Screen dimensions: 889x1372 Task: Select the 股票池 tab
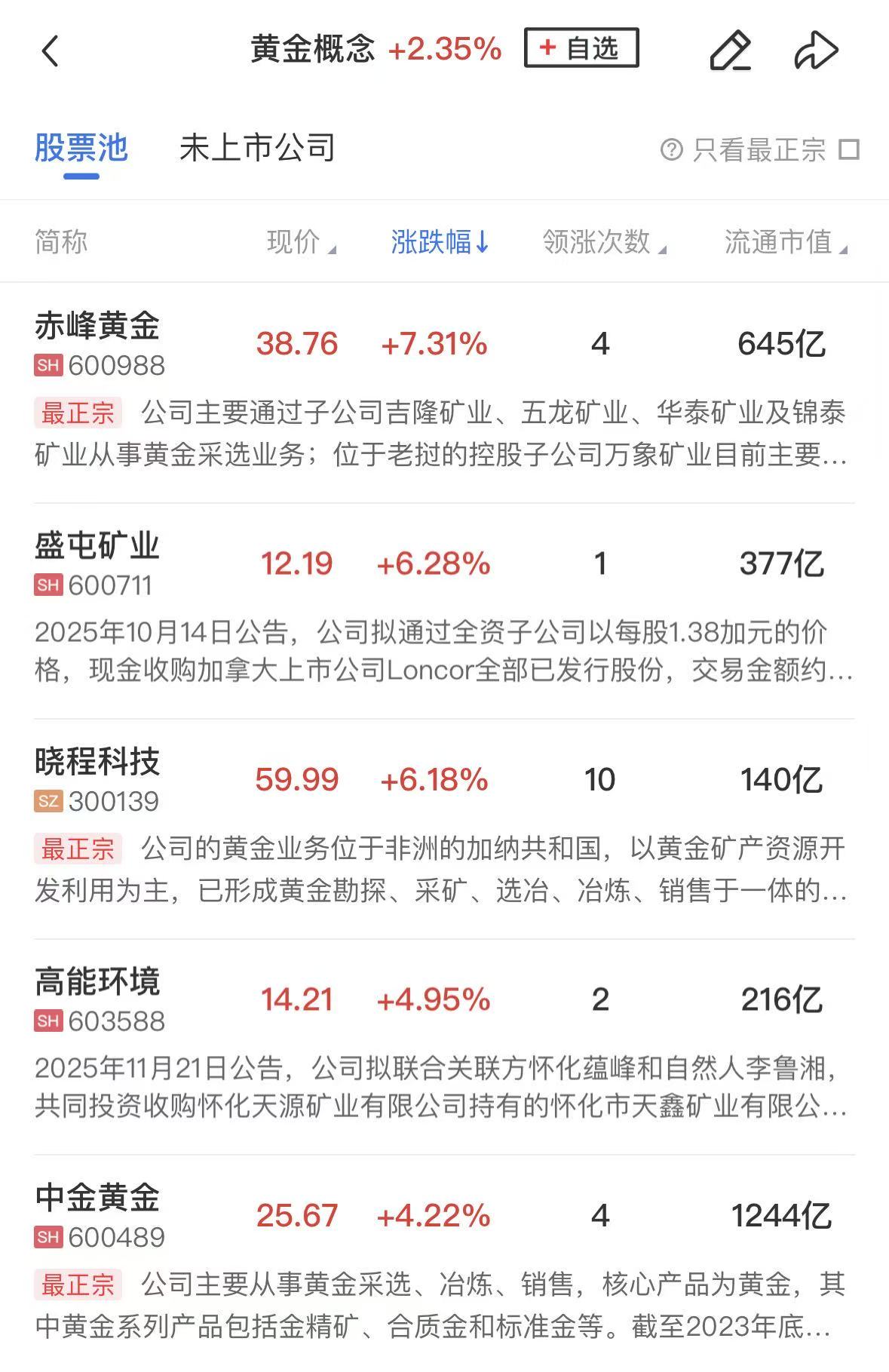tap(81, 148)
